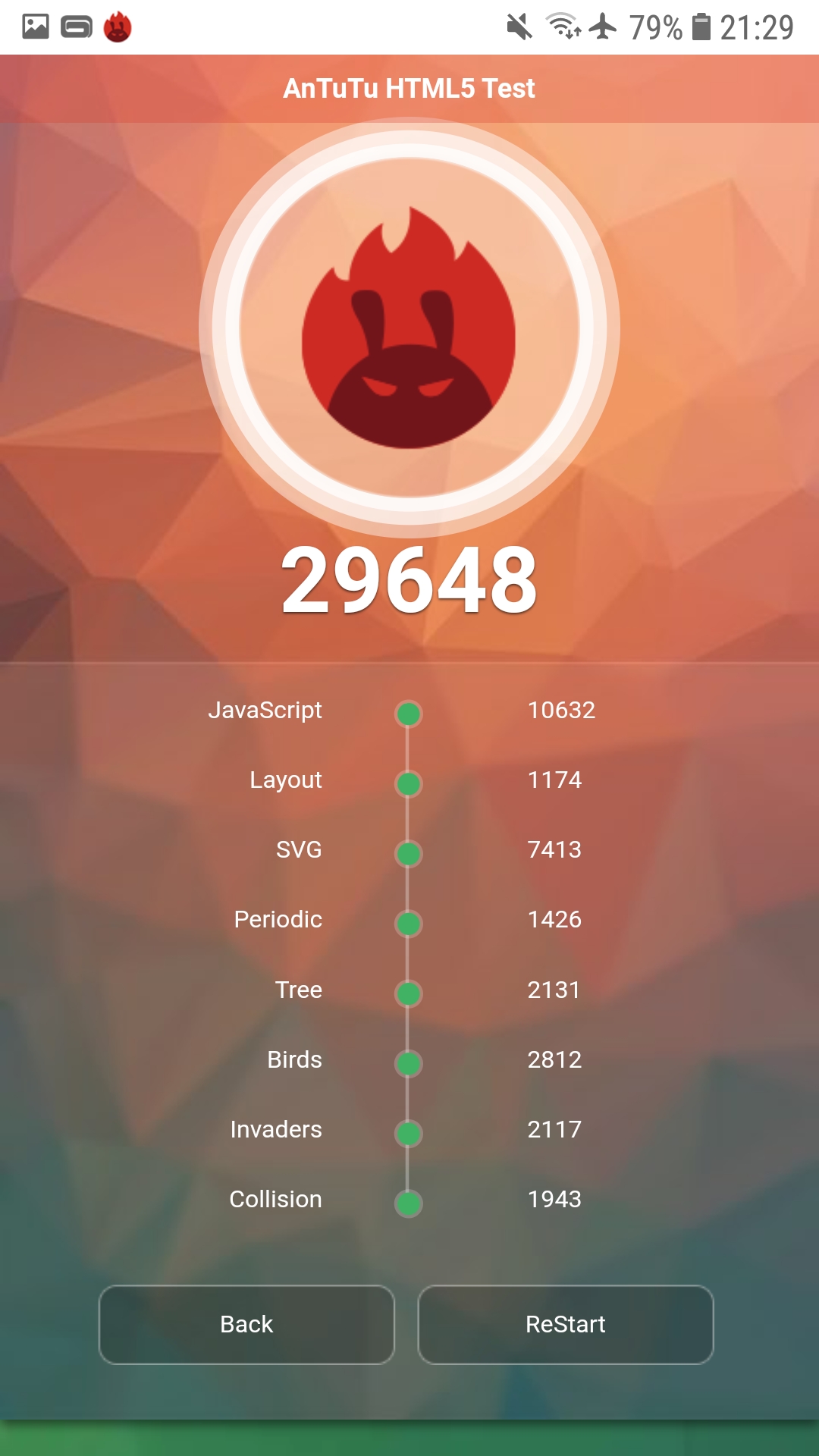The height and width of the screenshot is (1456, 819).
Task: Restart the HTML5 test
Action: (x=565, y=1324)
